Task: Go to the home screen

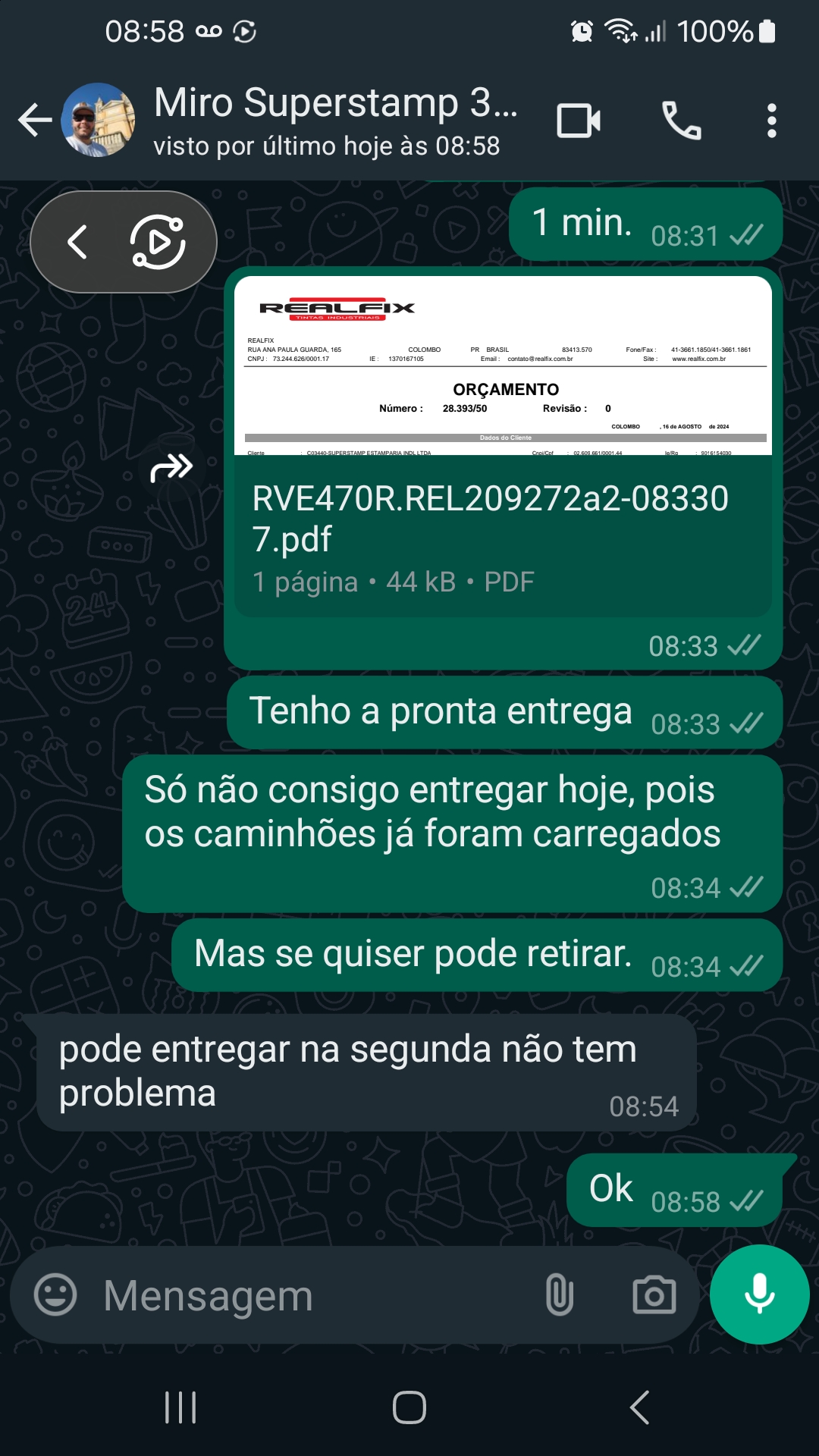Action: pyautogui.click(x=409, y=1407)
